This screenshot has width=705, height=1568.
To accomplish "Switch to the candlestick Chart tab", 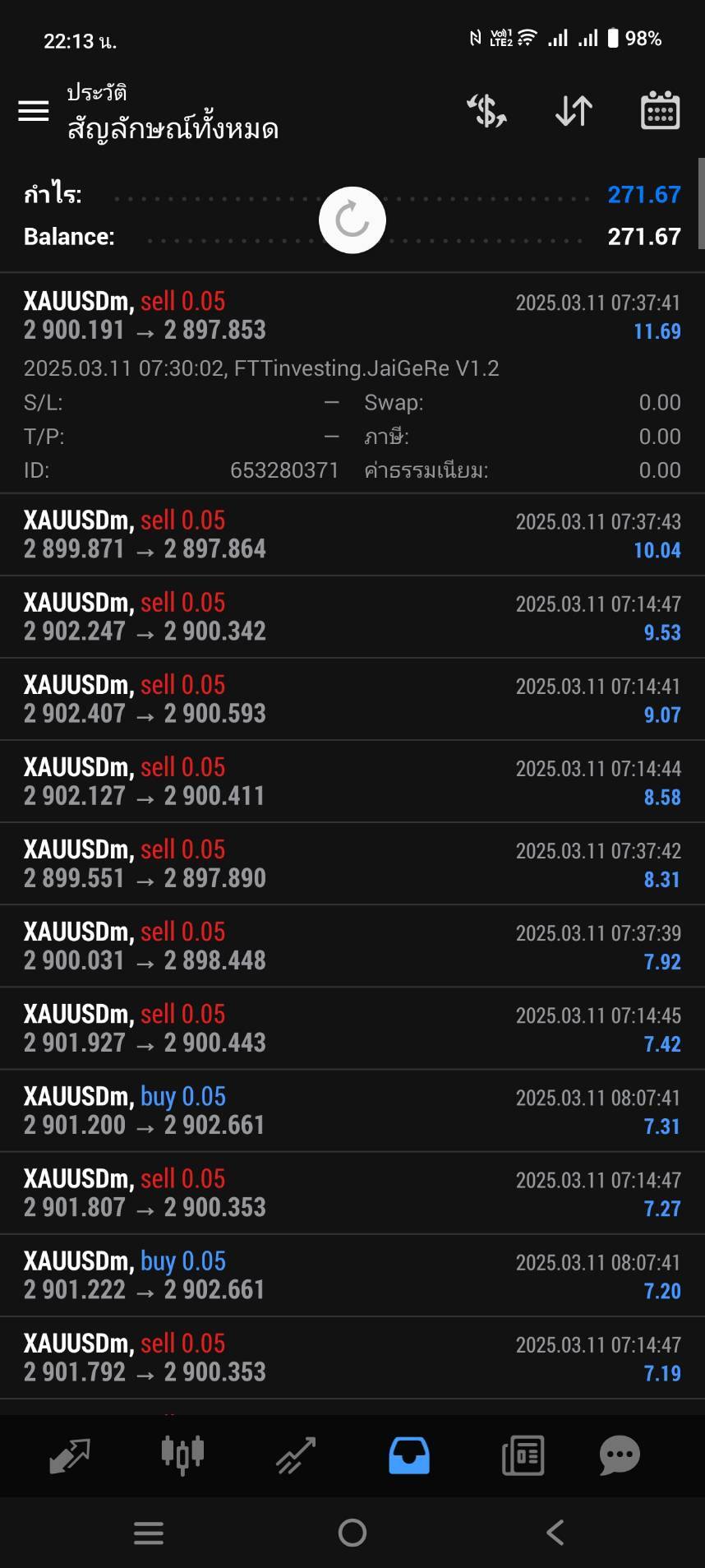I will pyautogui.click(x=182, y=1455).
